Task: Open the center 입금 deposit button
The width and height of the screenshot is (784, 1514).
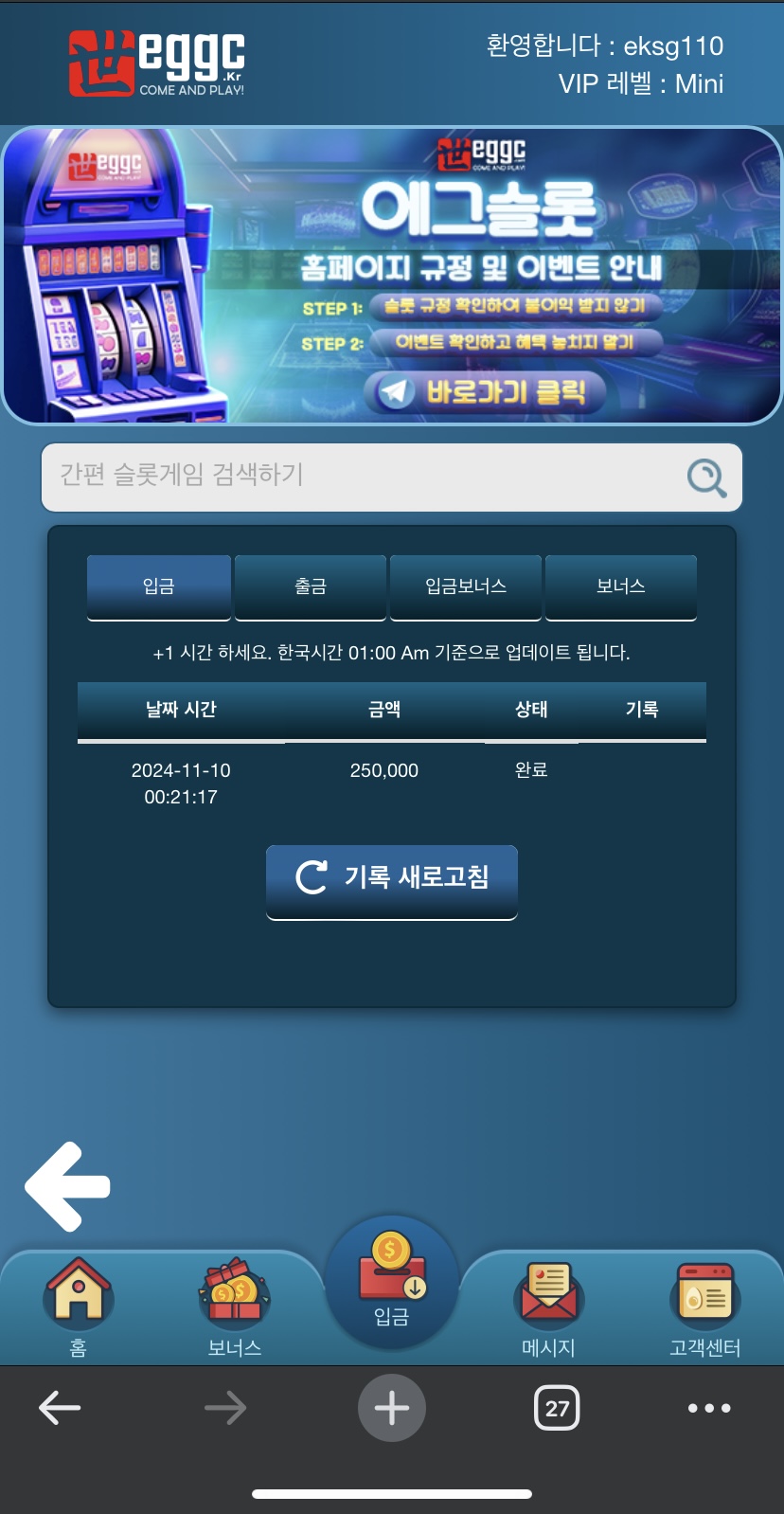Action: [392, 1281]
